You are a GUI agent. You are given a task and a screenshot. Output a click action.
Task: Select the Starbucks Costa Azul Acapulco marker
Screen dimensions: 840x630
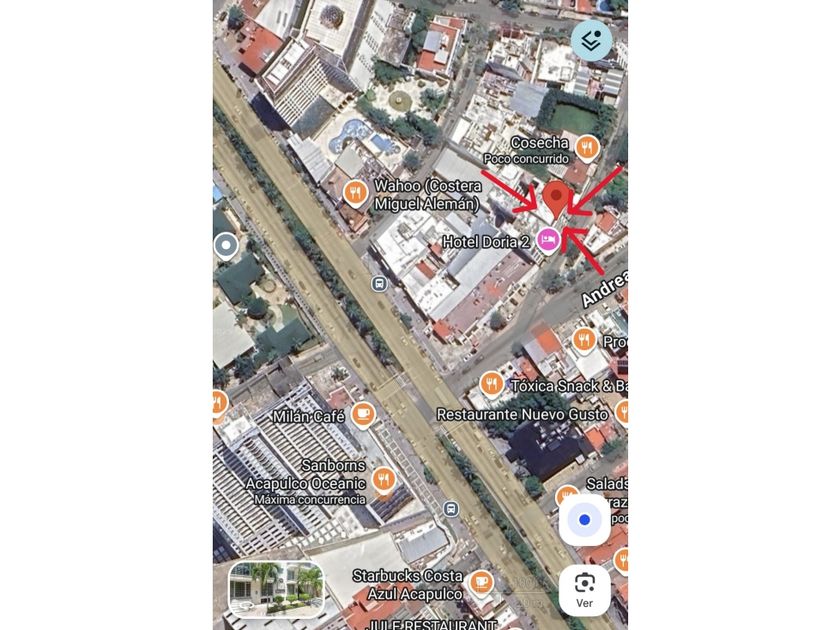[x=482, y=582]
